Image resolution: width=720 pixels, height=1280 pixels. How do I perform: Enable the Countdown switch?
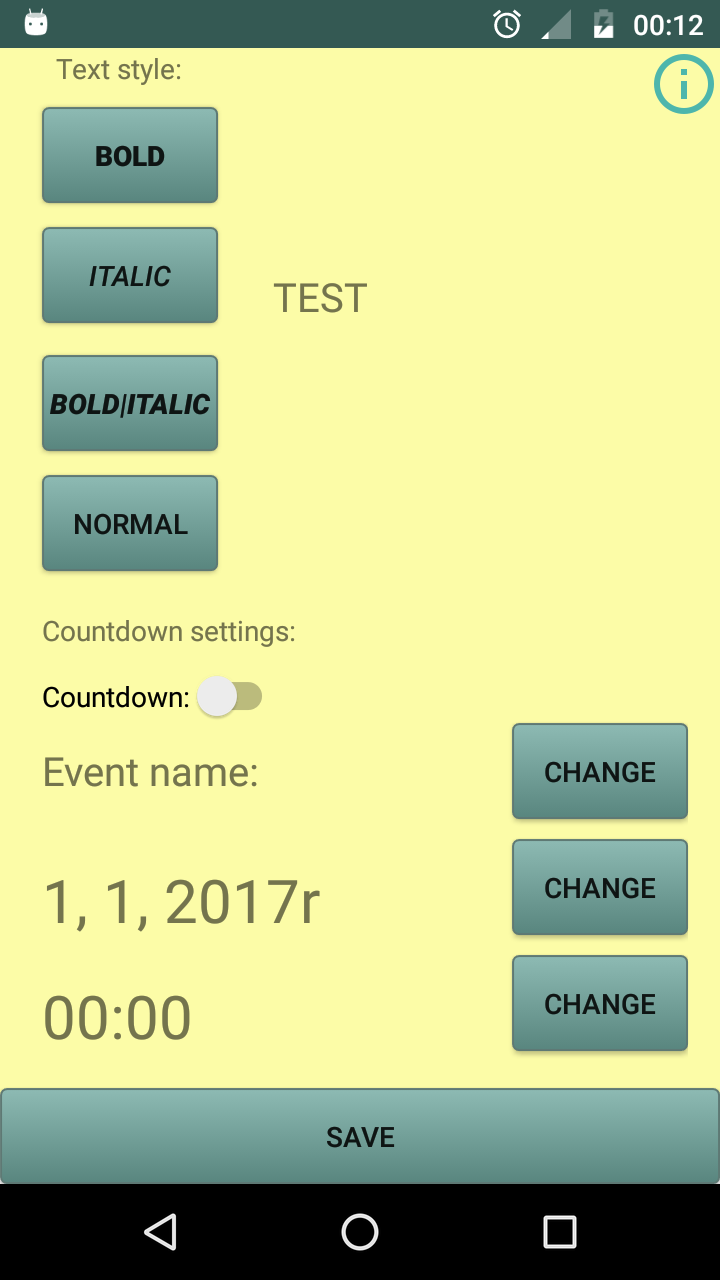(x=230, y=697)
